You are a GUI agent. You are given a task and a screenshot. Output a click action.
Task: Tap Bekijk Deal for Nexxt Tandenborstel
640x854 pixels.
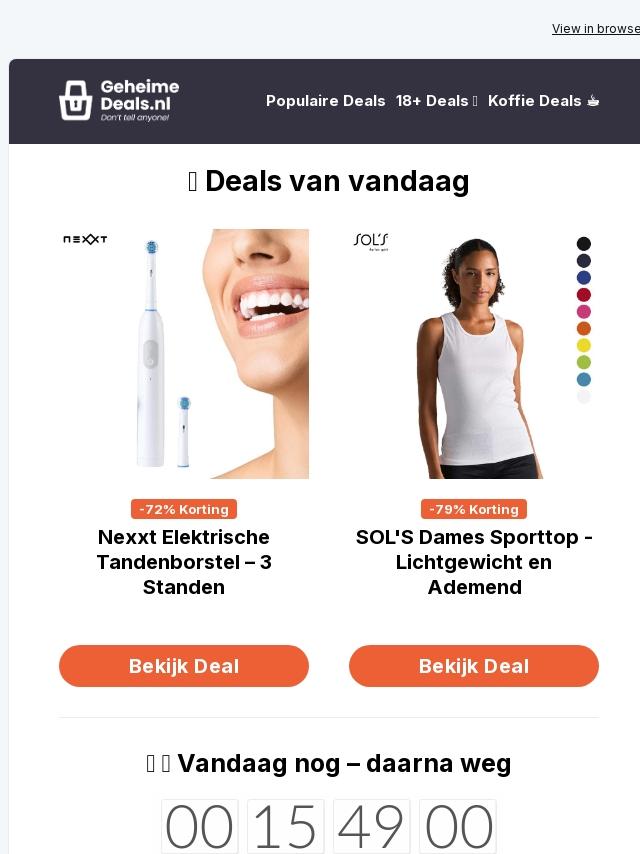click(x=184, y=666)
